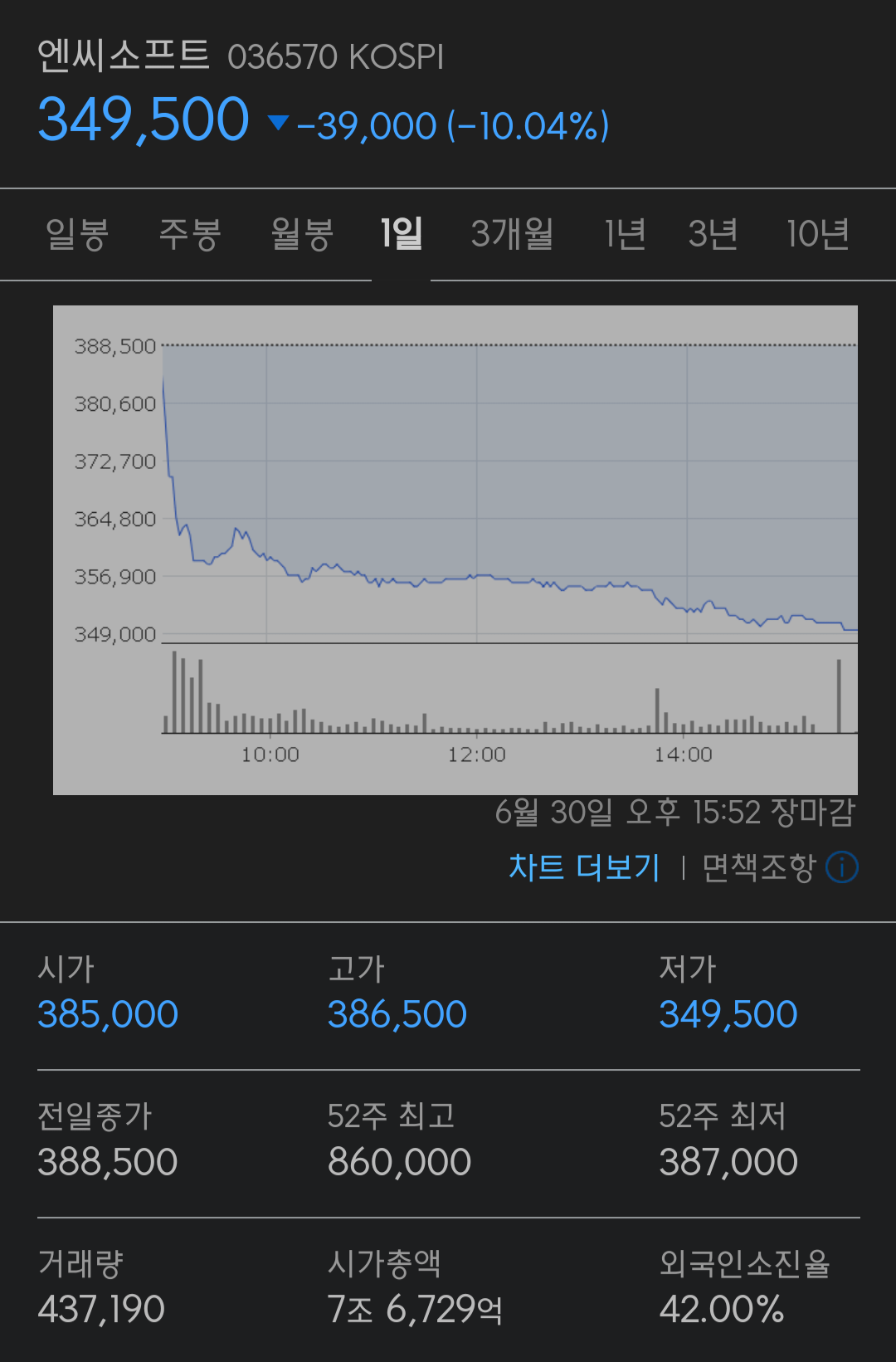Open the 엔씨소프트 intraday price chart
The height and width of the screenshot is (1362, 896).
click(455, 549)
